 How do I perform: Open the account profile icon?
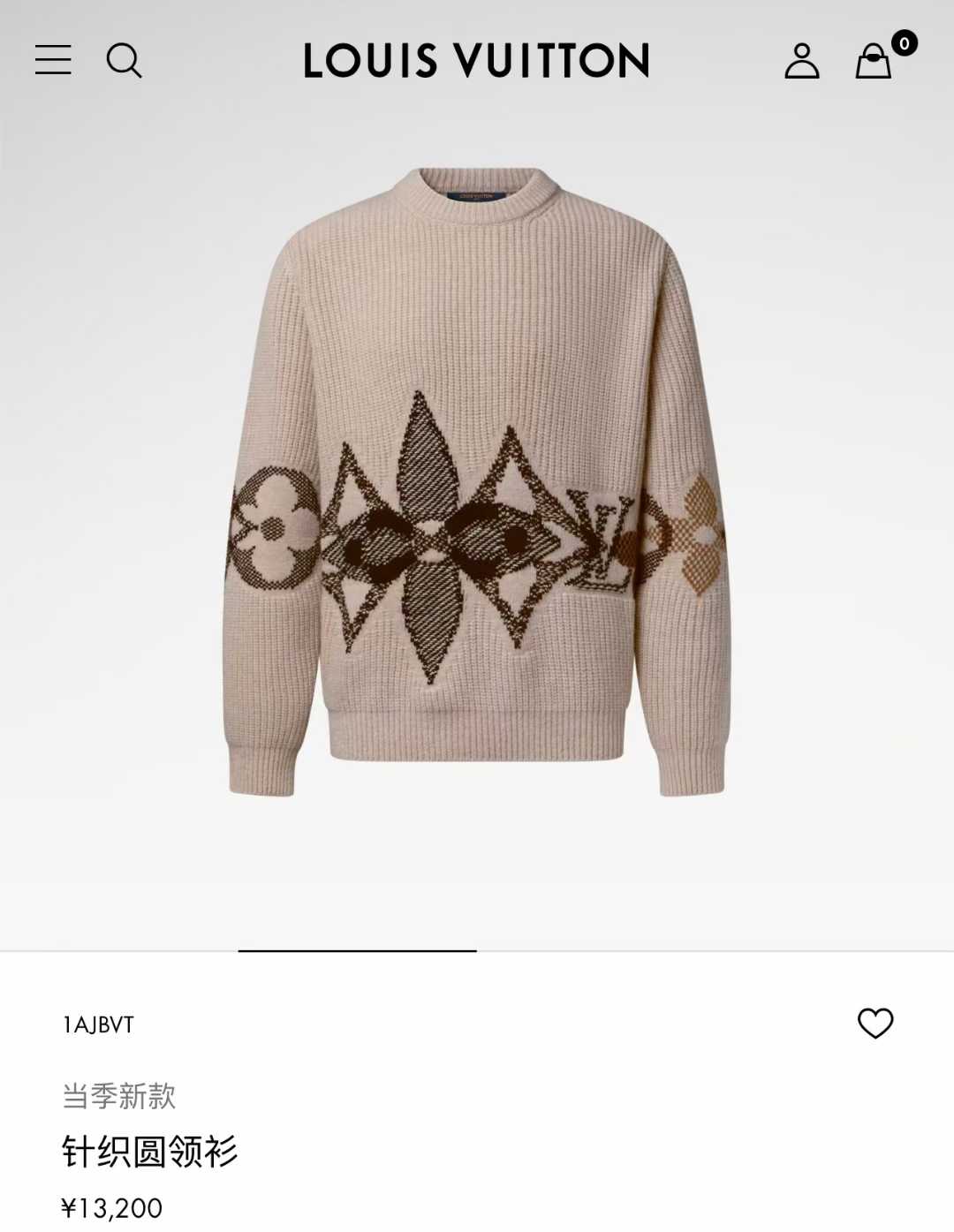click(x=802, y=61)
